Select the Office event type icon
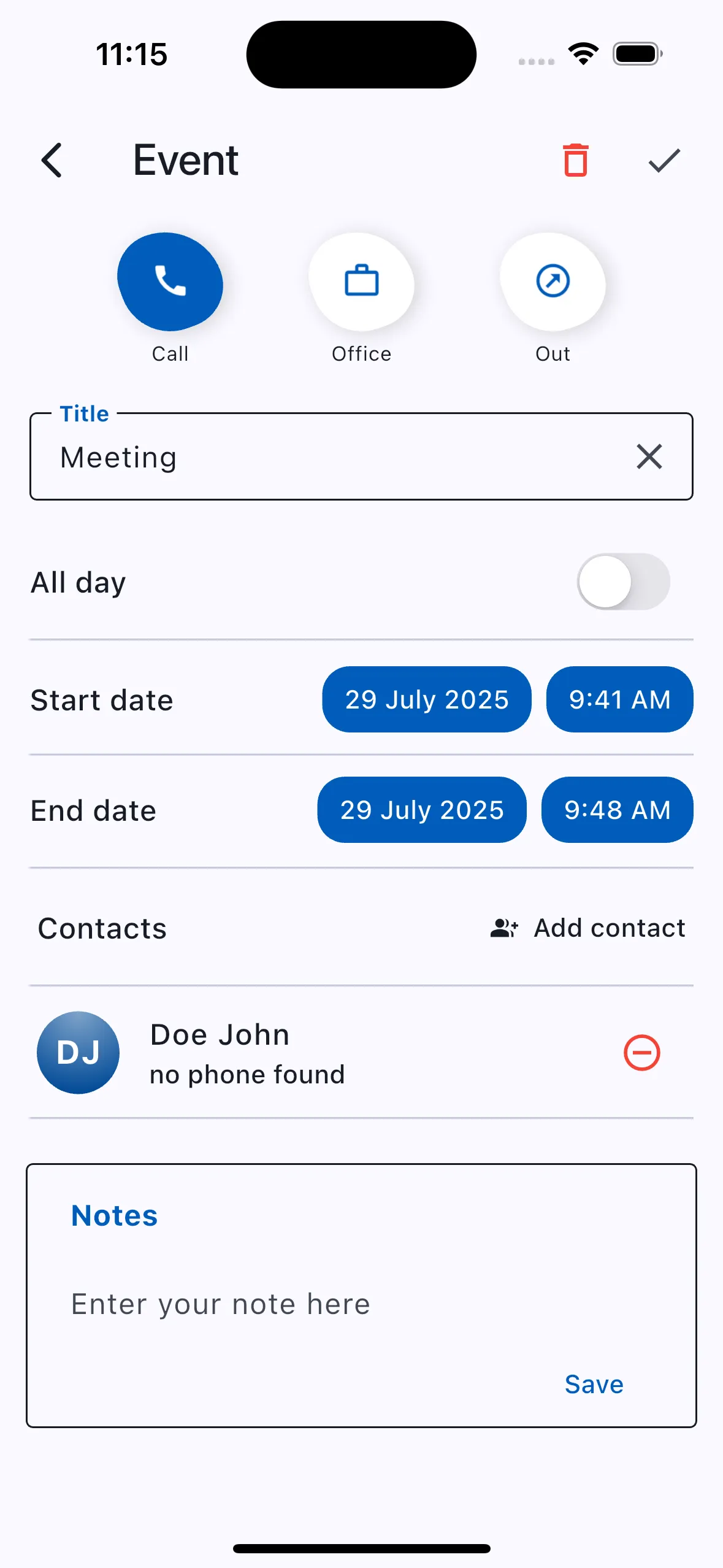The height and width of the screenshot is (1568, 723). pyautogui.click(x=361, y=284)
